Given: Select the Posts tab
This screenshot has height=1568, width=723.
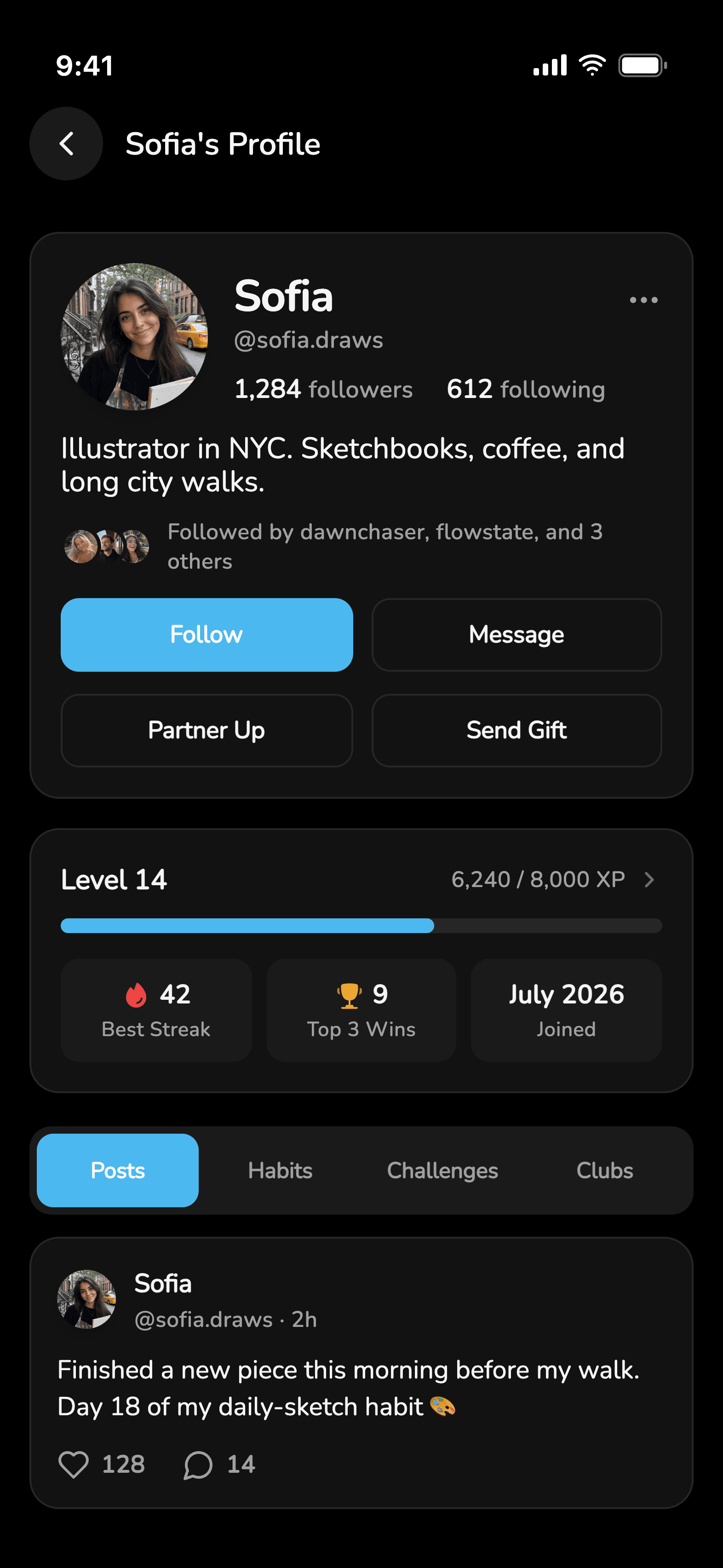Looking at the screenshot, I should point(117,1170).
